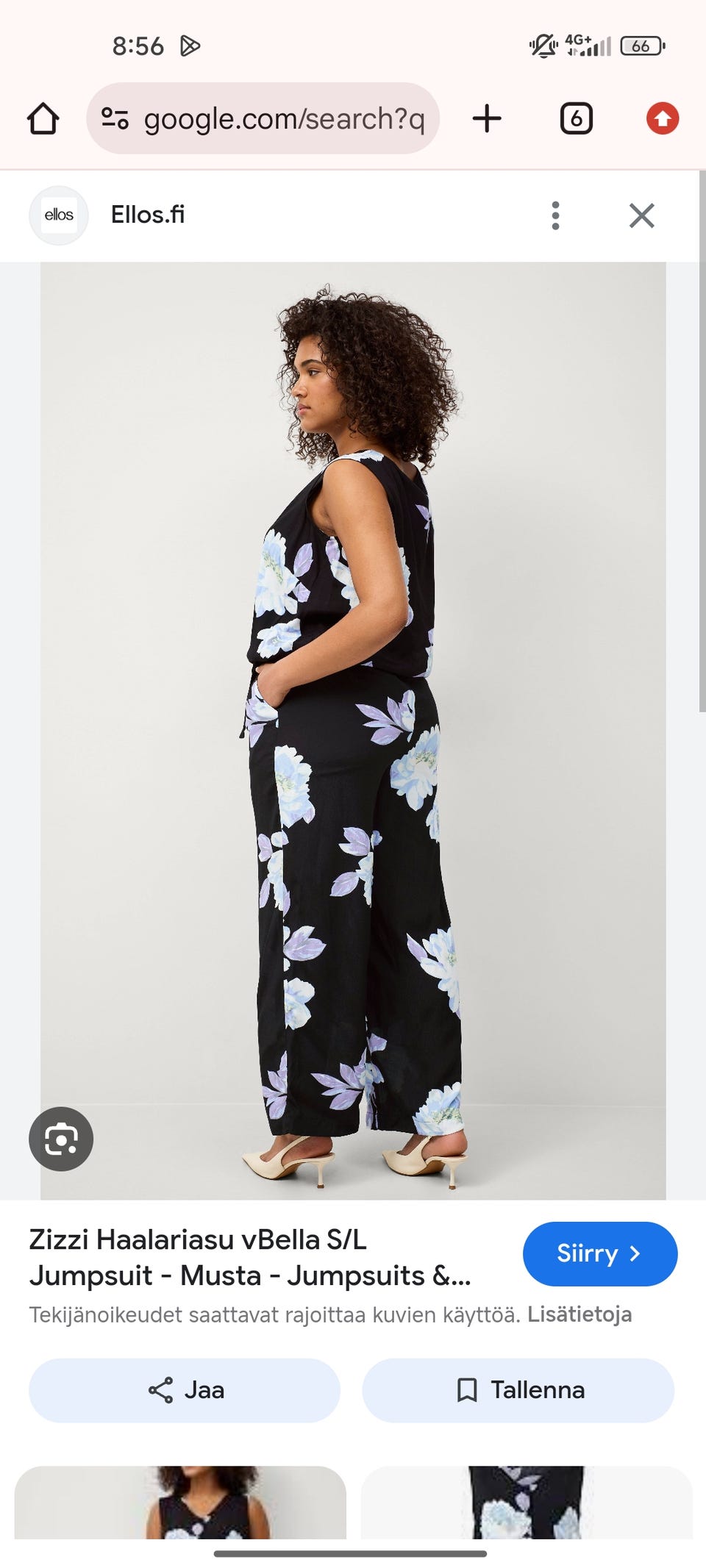Open the main jumpsuit image
The width and height of the screenshot is (706, 1568).
353,731
